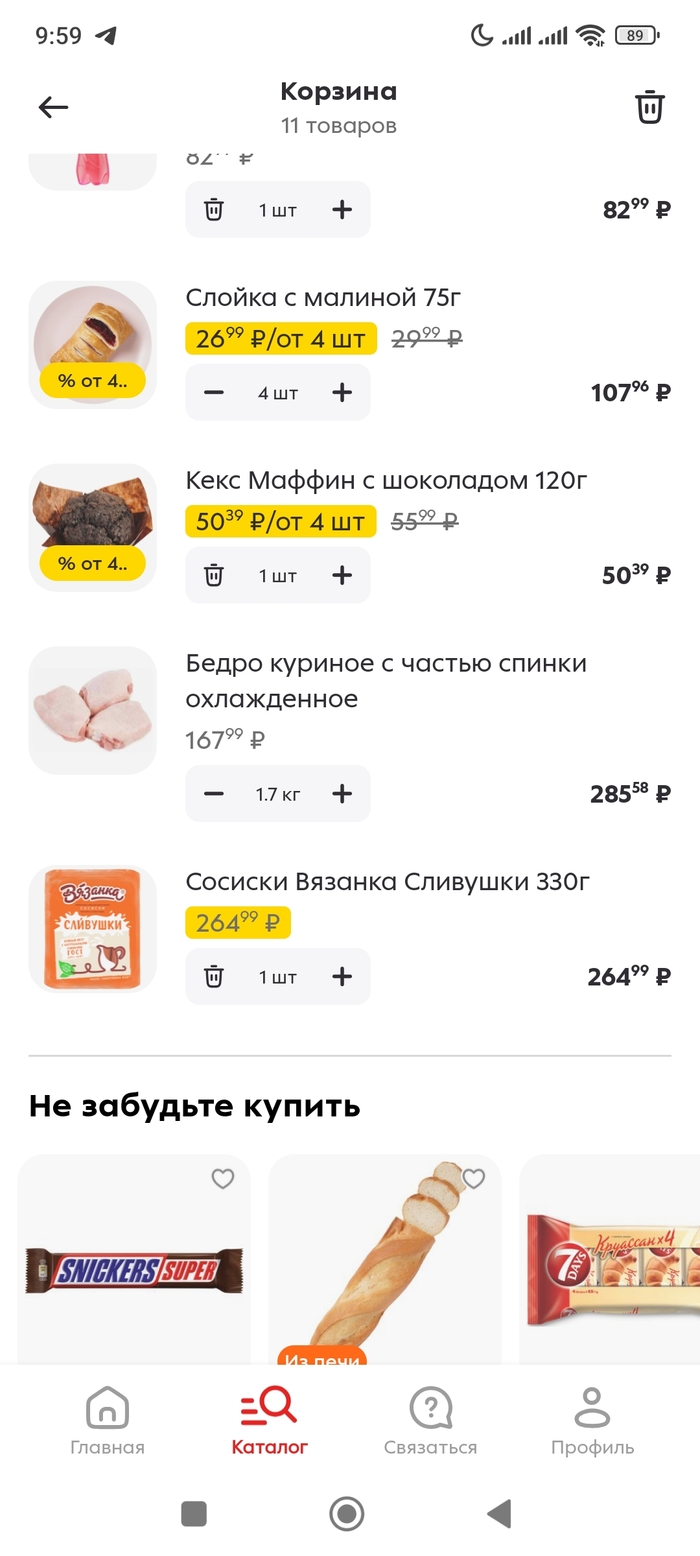The height and width of the screenshot is (1556, 700).
Task: Open the 7 Days croissant card
Action: [x=610, y=1270]
